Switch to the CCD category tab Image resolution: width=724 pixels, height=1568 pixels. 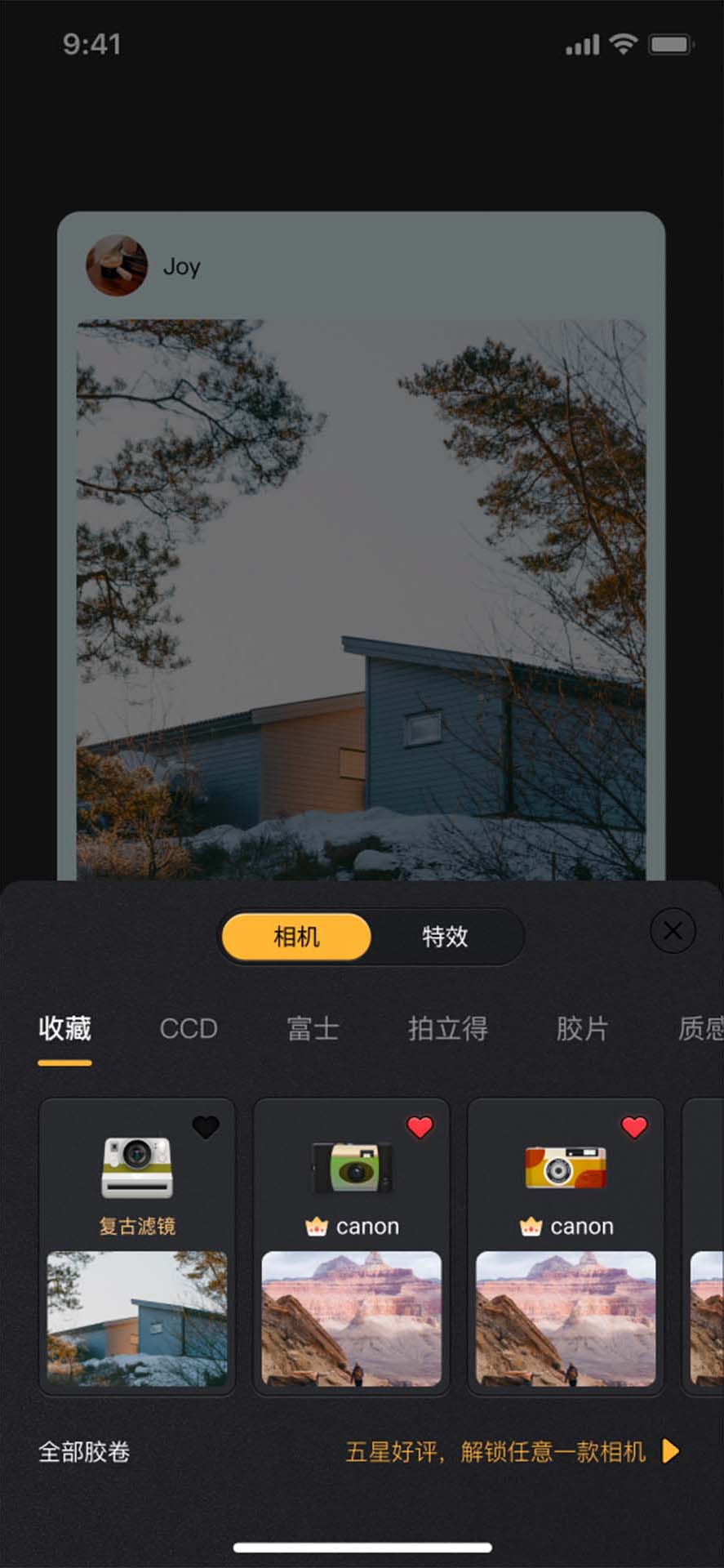point(189,1029)
